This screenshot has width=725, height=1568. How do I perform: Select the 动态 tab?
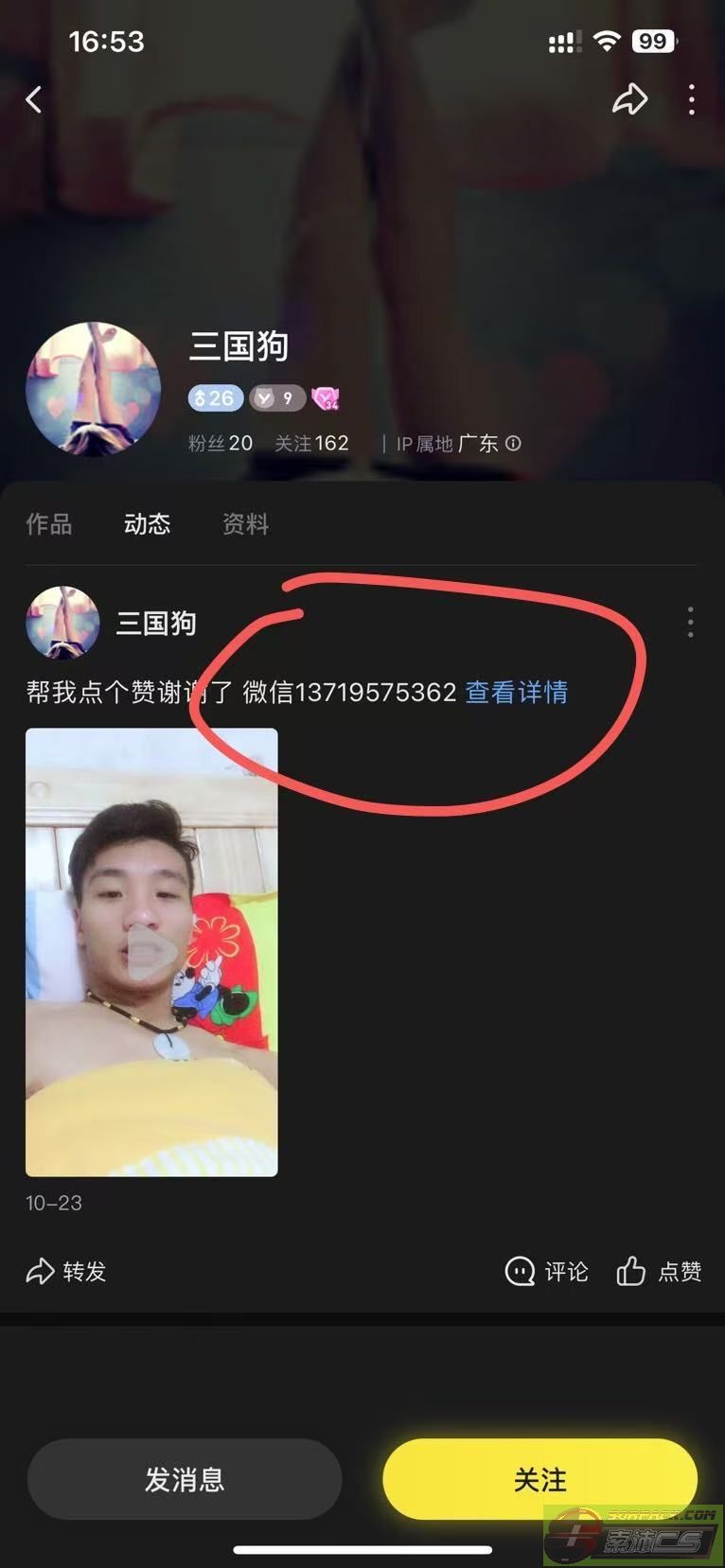(x=147, y=523)
